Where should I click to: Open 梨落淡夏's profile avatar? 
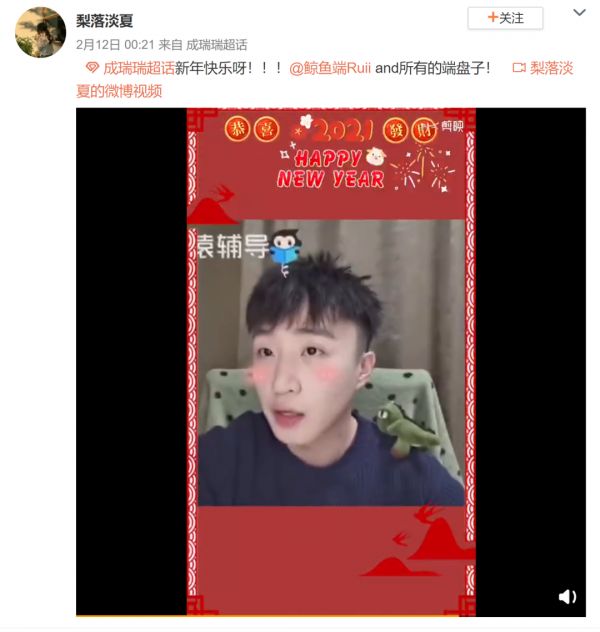(40, 32)
